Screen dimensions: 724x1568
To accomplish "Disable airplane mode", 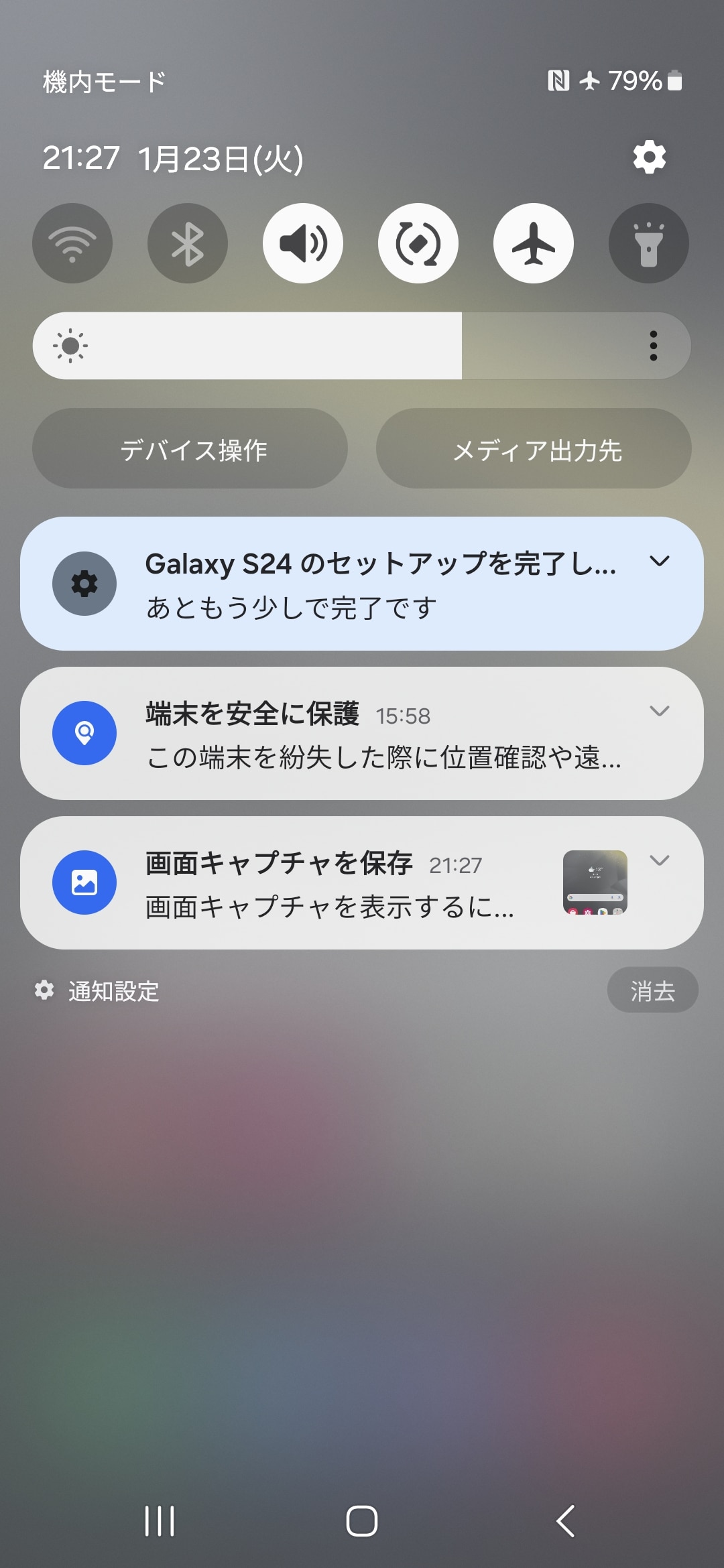I will tap(534, 243).
